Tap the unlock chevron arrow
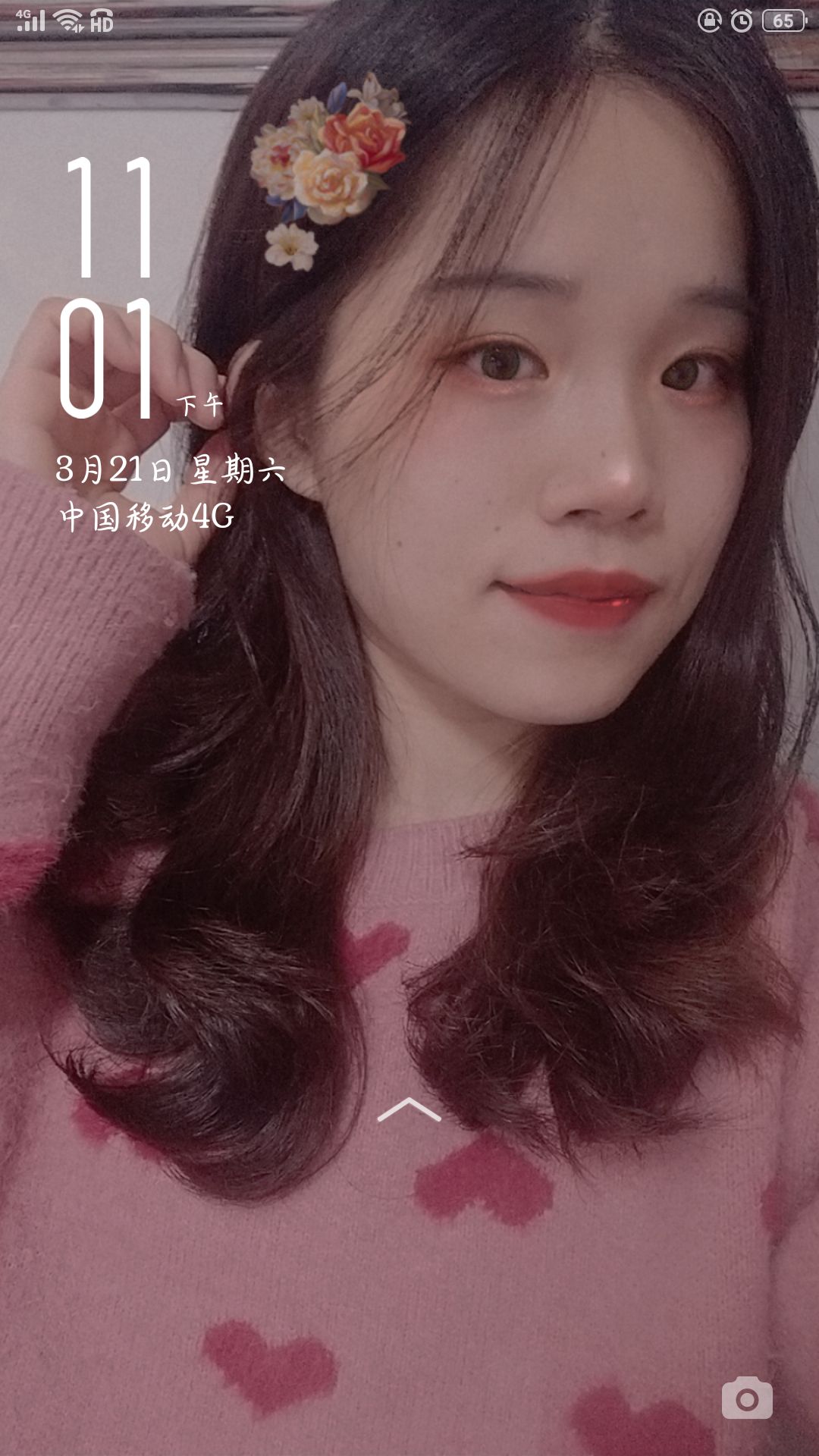819x1456 pixels. (409, 1109)
